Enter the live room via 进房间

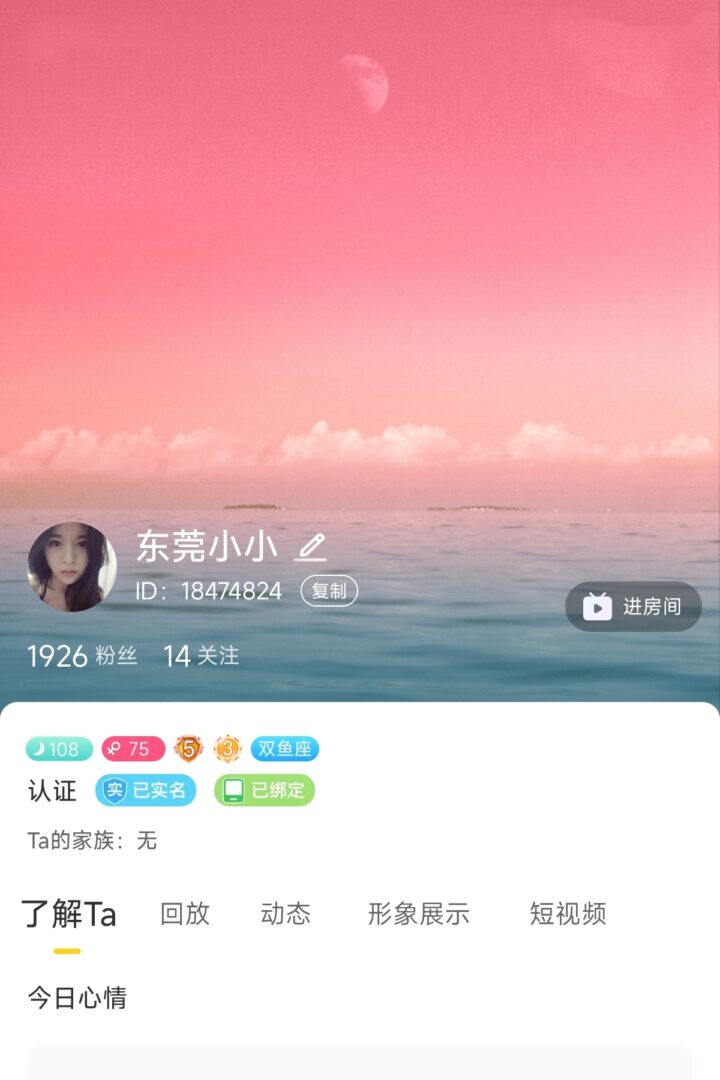[634, 607]
